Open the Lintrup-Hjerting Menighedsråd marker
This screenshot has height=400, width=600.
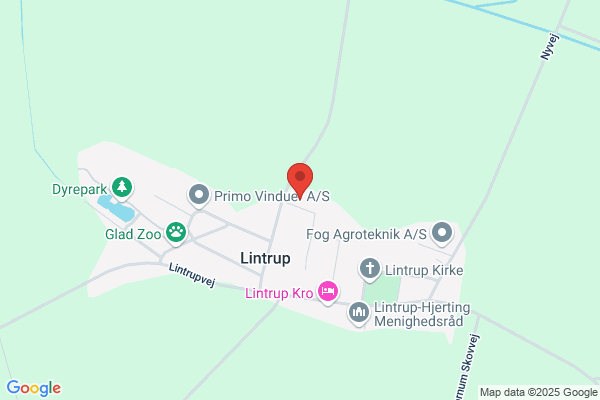point(359,313)
